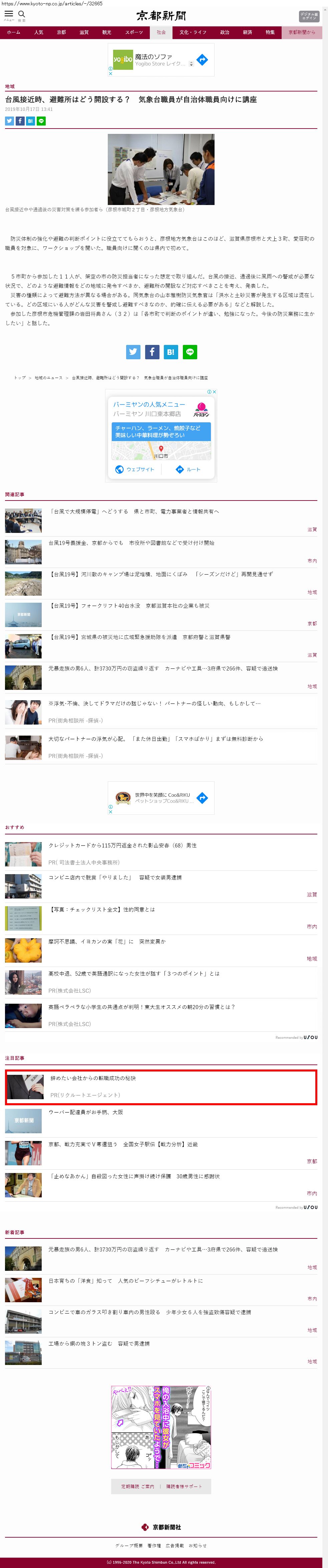
Task: Open the hamburger menu
Action: 9,15
